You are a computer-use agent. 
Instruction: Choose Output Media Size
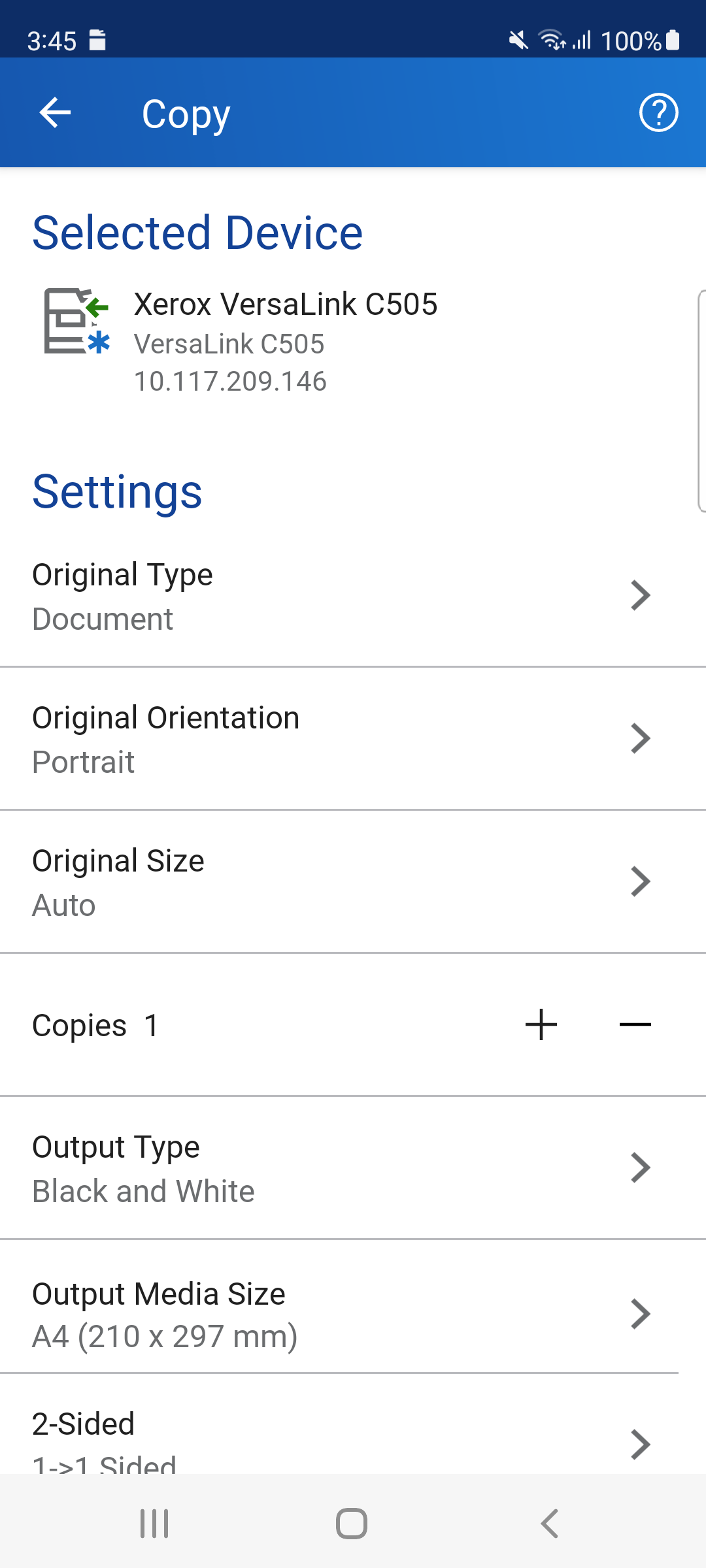(353, 1314)
